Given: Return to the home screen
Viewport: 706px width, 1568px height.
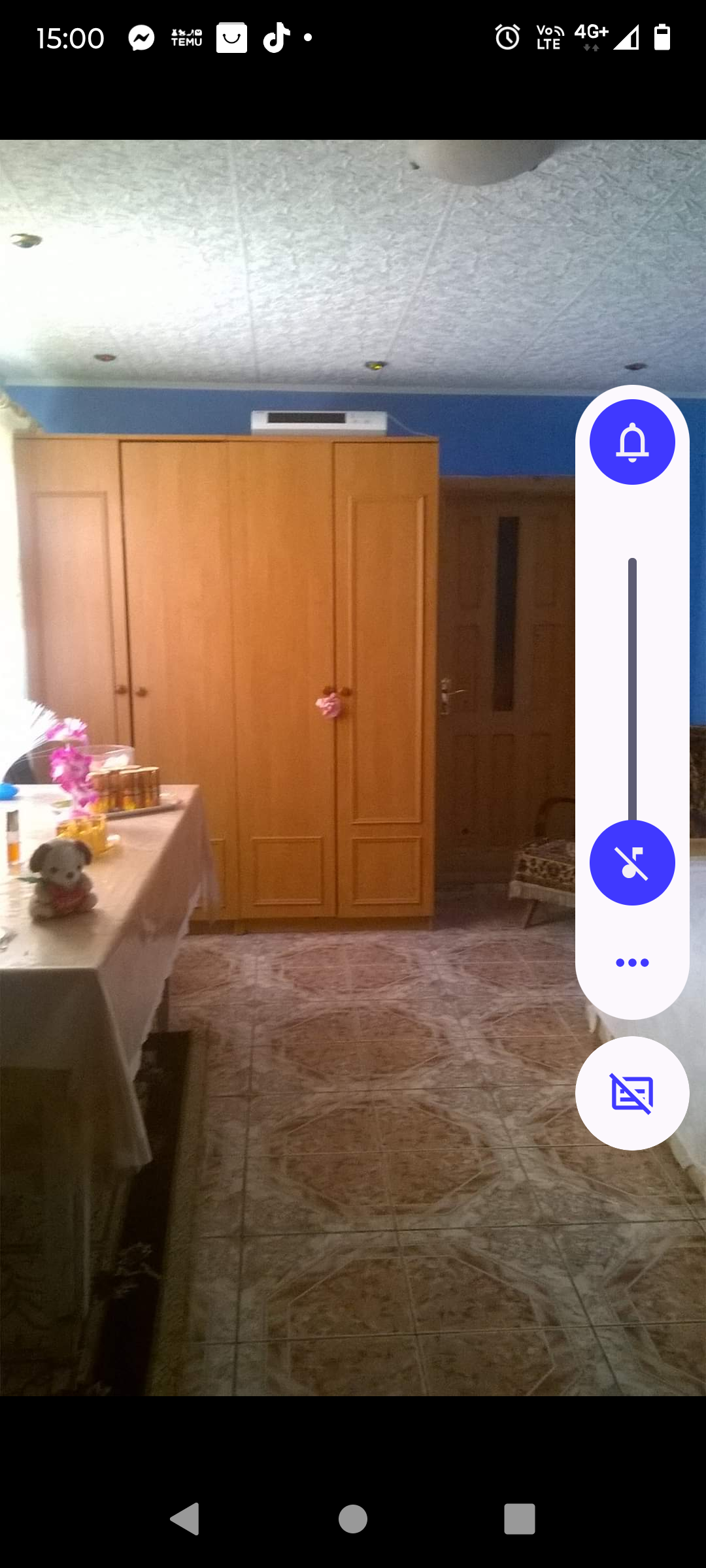Looking at the screenshot, I should (353, 1518).
